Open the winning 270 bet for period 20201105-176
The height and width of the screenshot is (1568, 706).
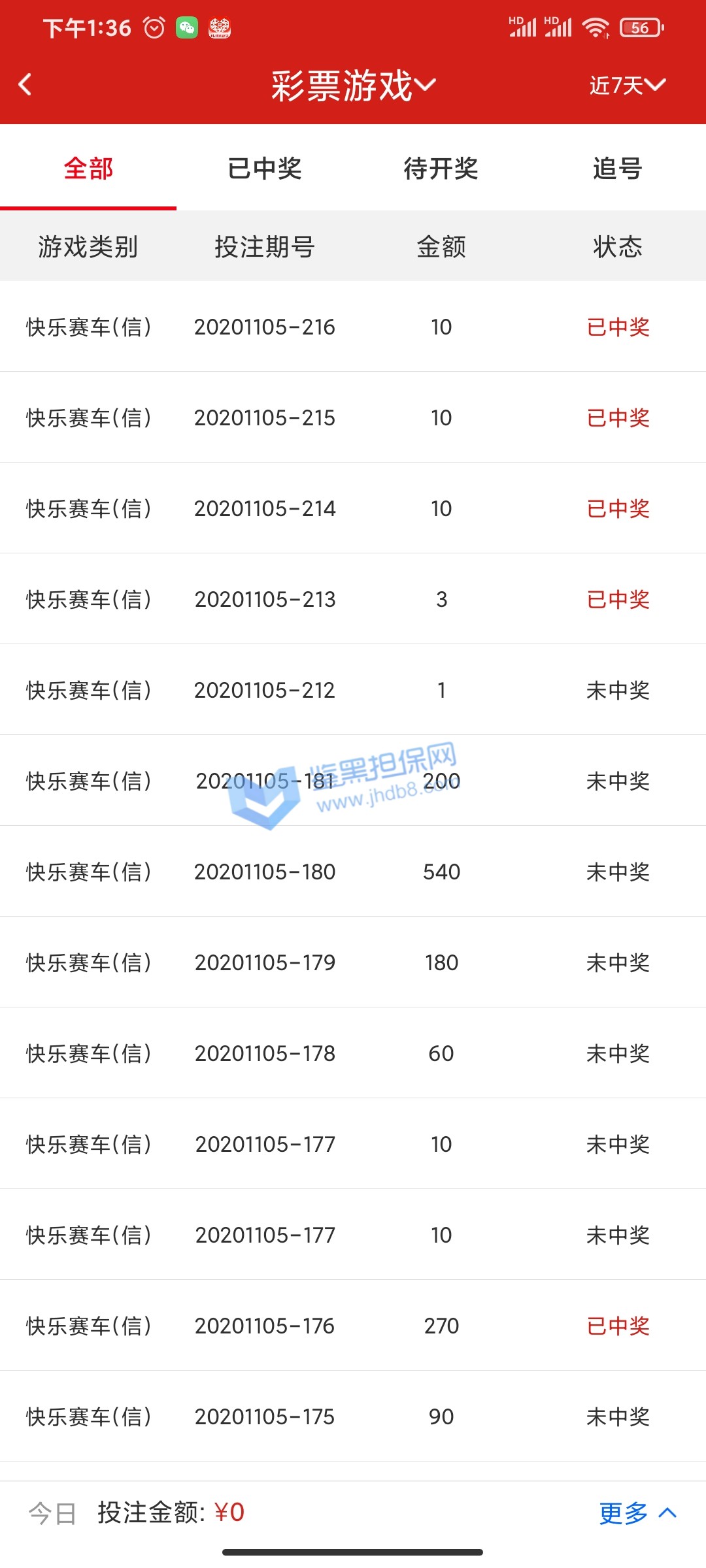pos(353,1326)
